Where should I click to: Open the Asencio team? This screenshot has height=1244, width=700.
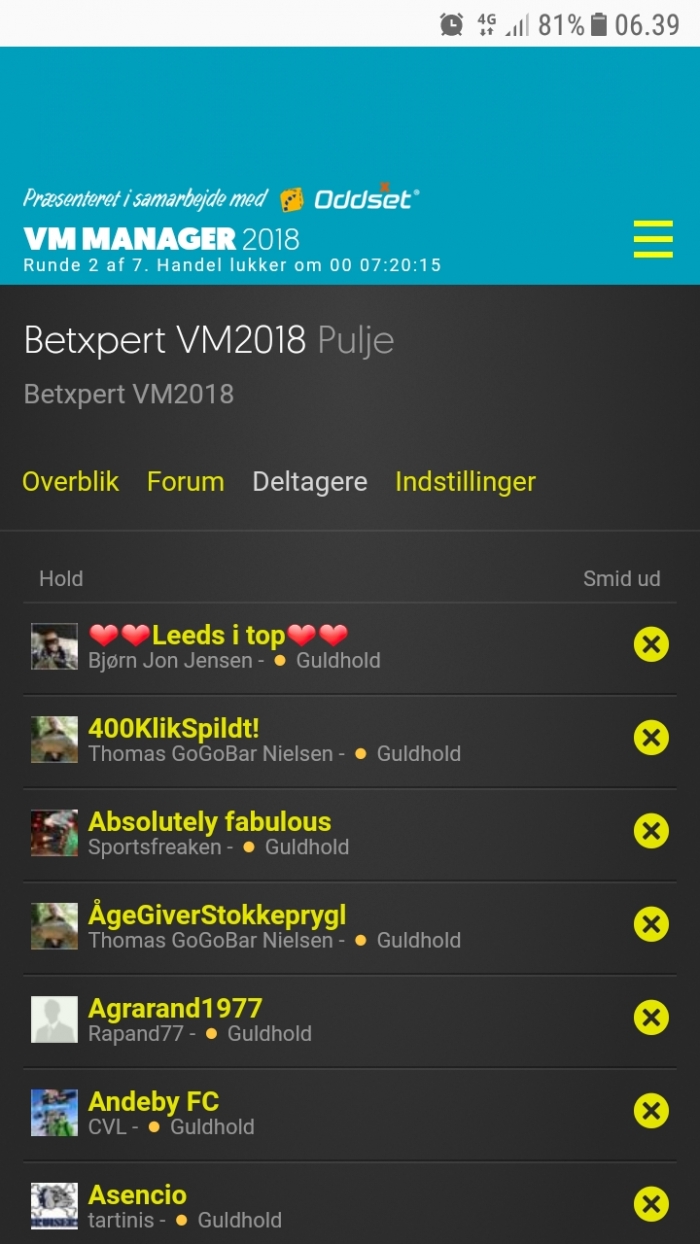pyautogui.click(x=137, y=1194)
